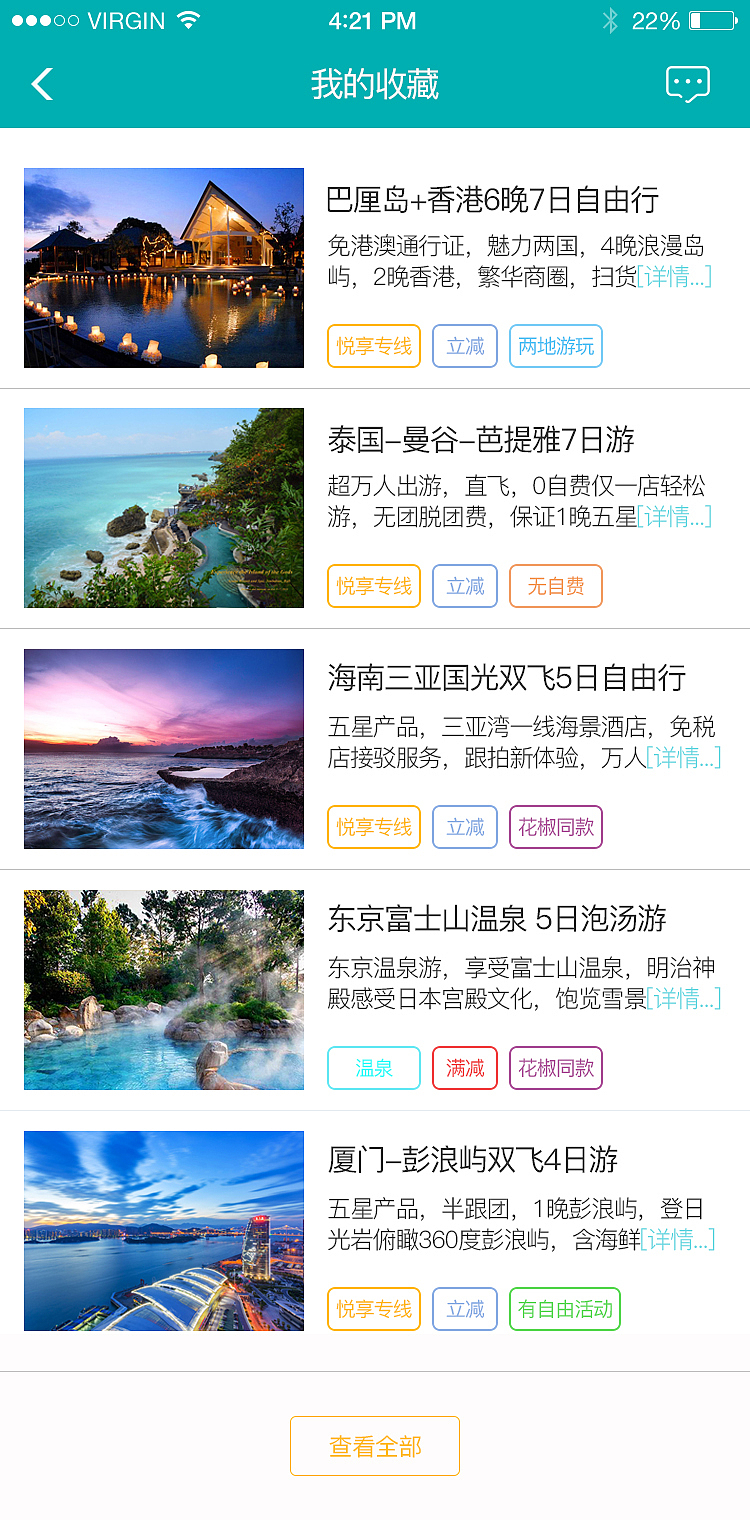Select the 温泉 tag on the Tokyo trip

pyautogui.click(x=373, y=1067)
